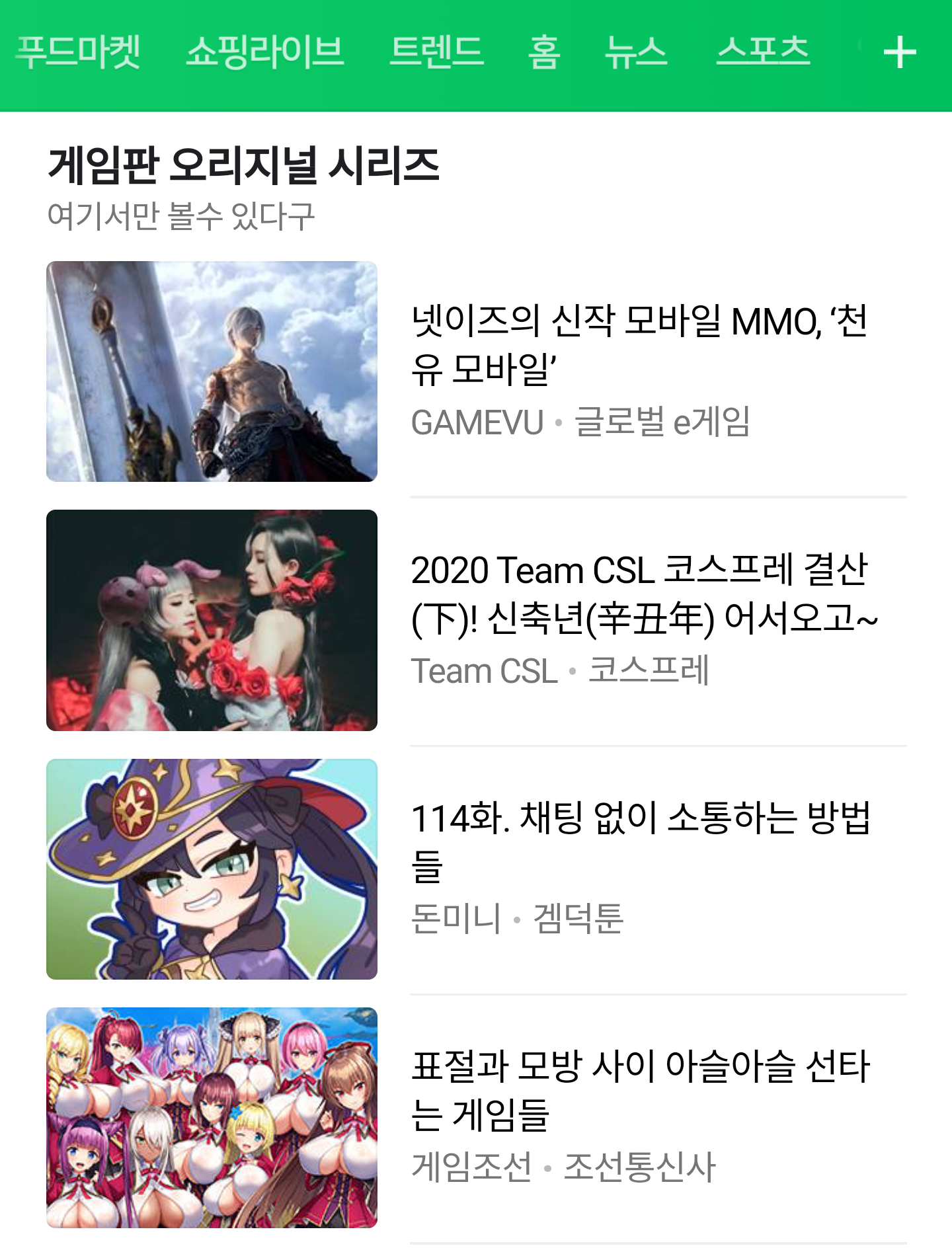This screenshot has width=952, height=1250.
Task: Read the 2020 Team CSL 코스프레 결산 article
Action: pyautogui.click(x=644, y=594)
